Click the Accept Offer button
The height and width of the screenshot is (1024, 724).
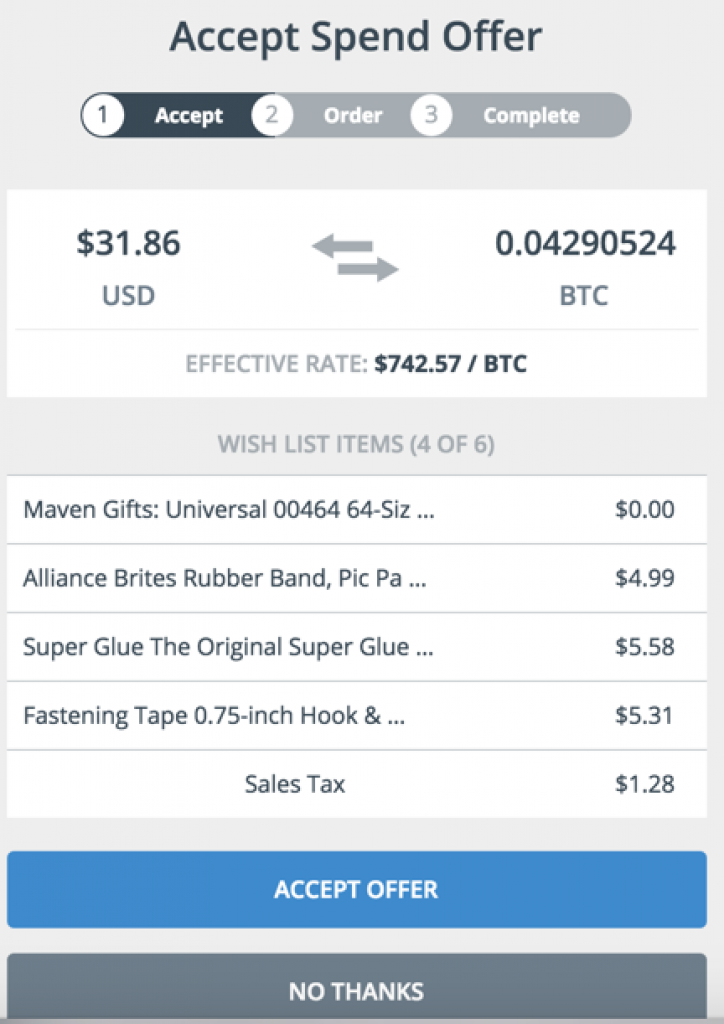click(356, 889)
